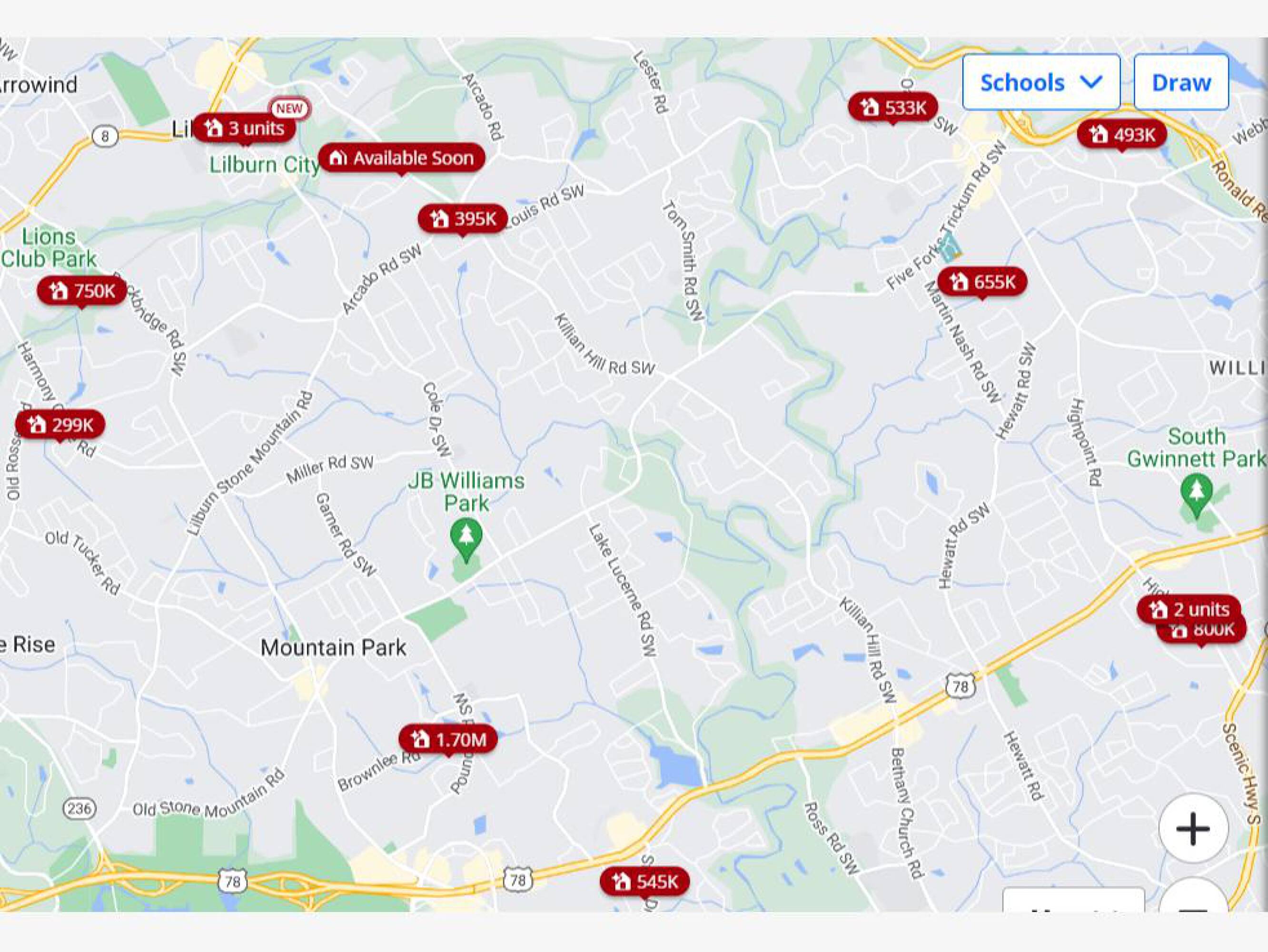The width and height of the screenshot is (1268, 952).
Task: Expand the Schools dropdown
Action: click(x=1040, y=82)
